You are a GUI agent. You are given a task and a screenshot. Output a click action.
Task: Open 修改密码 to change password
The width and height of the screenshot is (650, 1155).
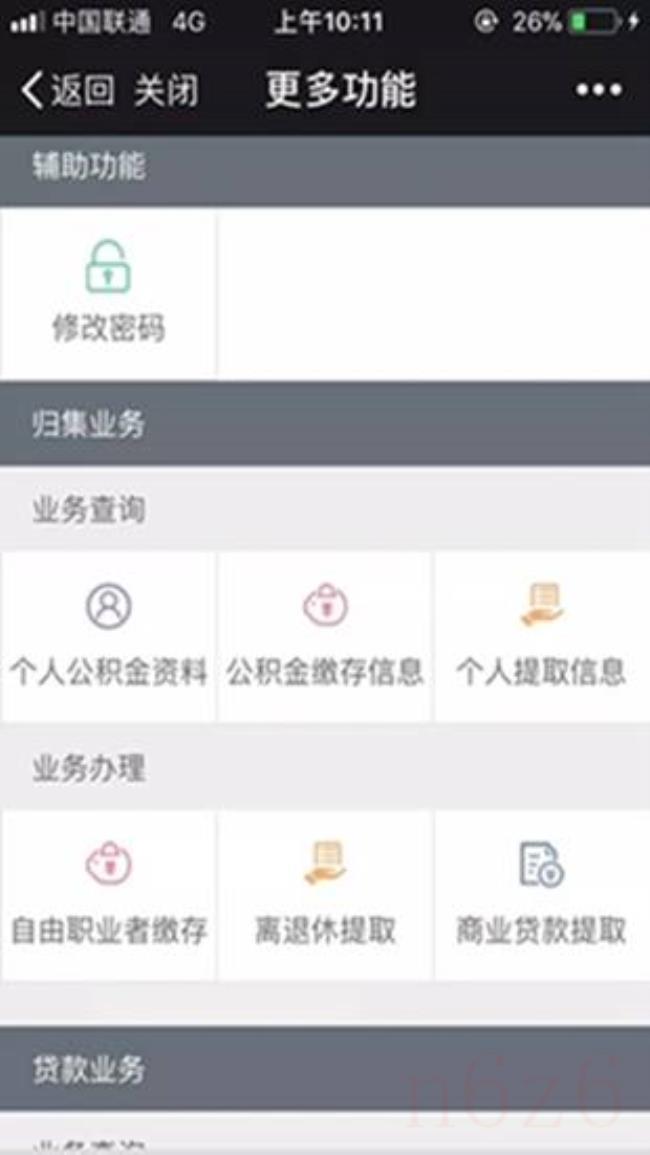tap(108, 293)
